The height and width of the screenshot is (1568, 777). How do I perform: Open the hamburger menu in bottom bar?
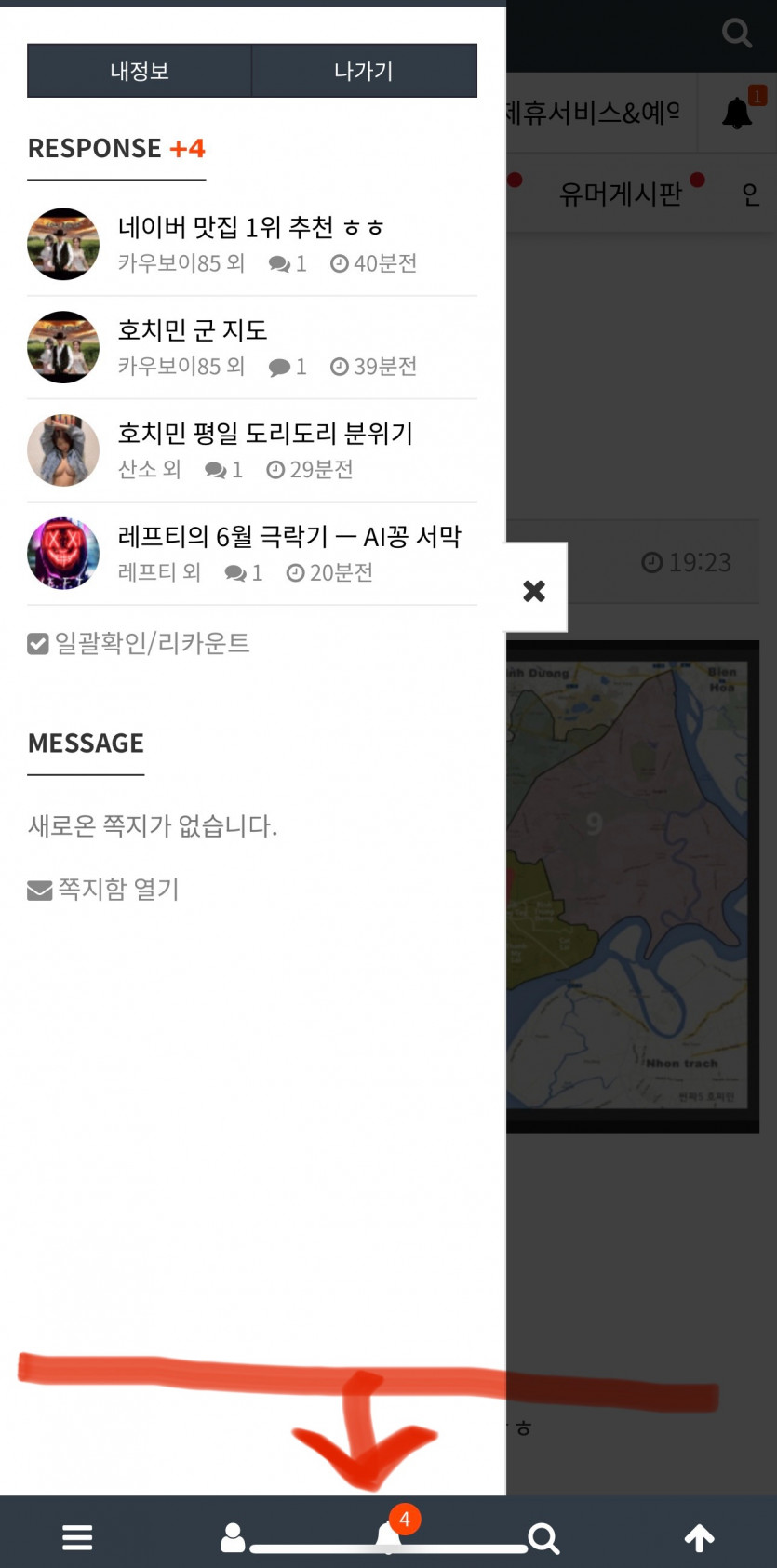click(77, 1537)
